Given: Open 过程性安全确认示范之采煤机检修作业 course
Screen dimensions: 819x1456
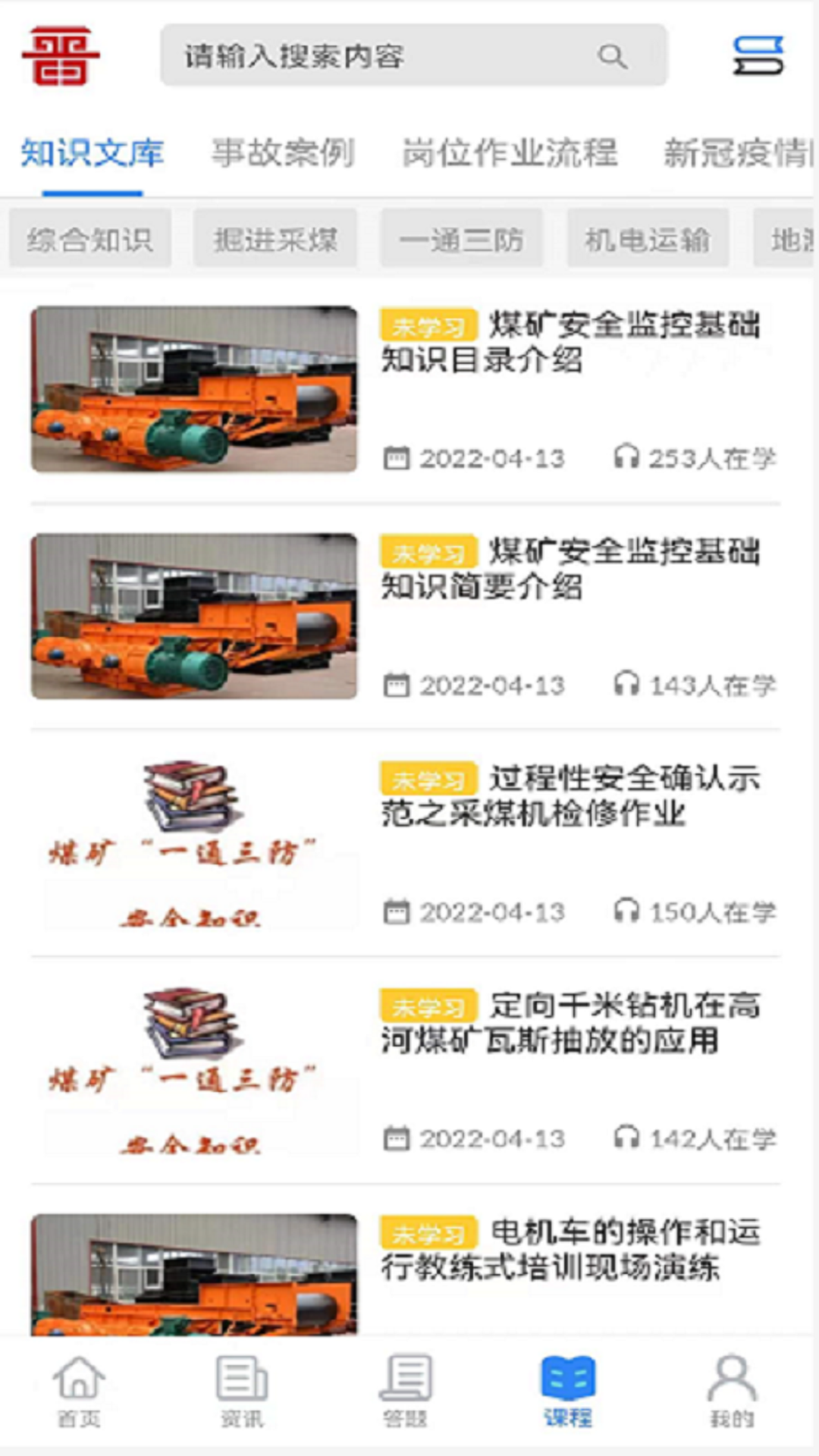Looking at the screenshot, I should click(x=405, y=843).
